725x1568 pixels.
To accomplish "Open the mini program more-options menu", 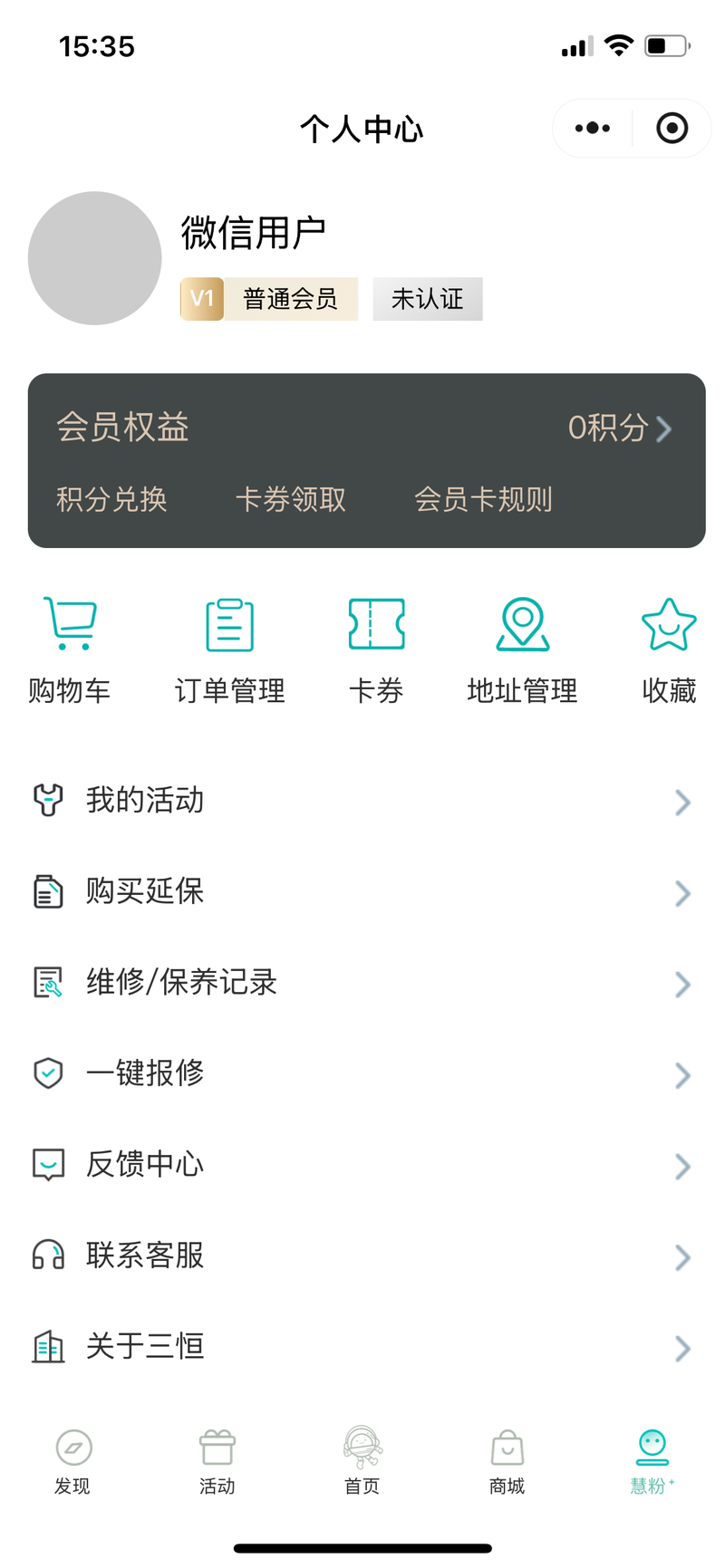I will click(x=593, y=128).
